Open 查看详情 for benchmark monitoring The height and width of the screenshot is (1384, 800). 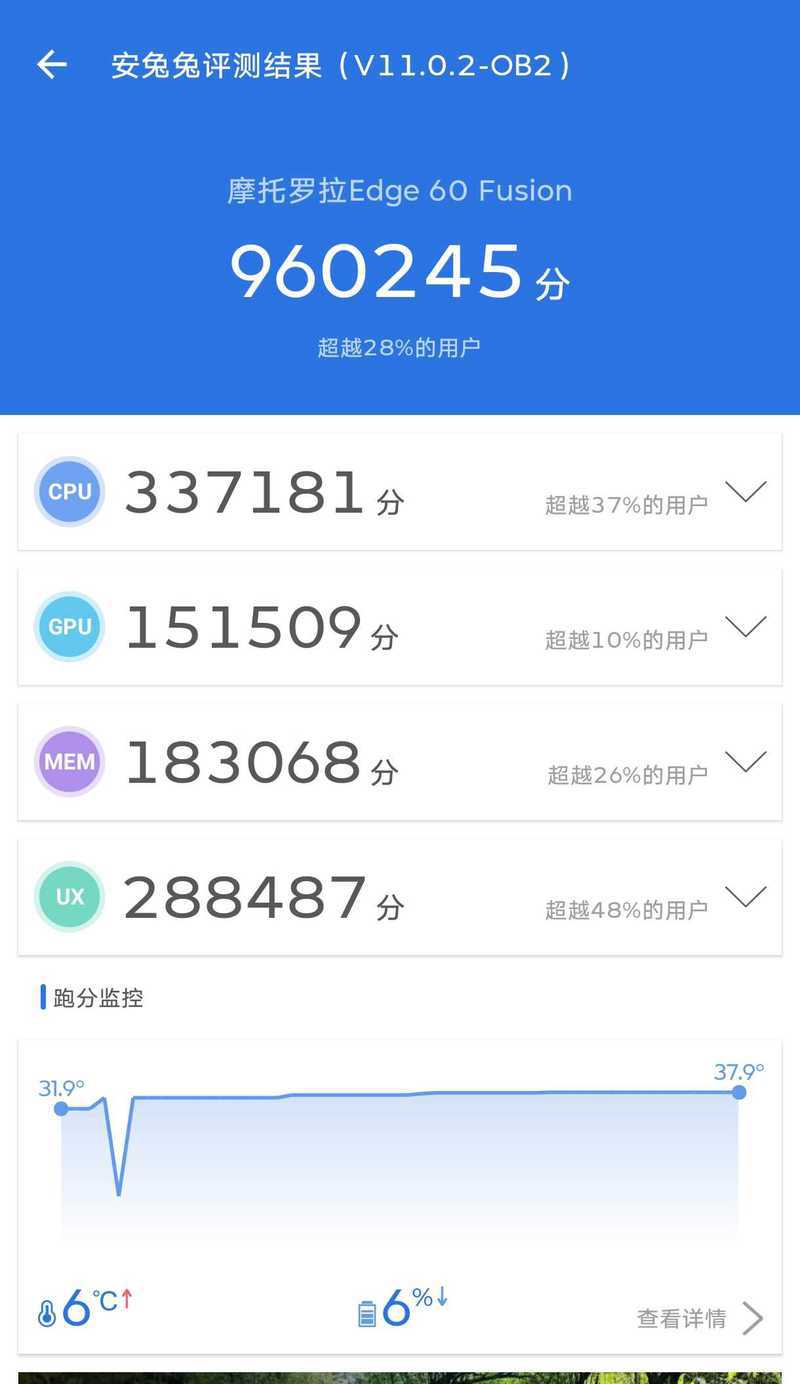(700, 1319)
